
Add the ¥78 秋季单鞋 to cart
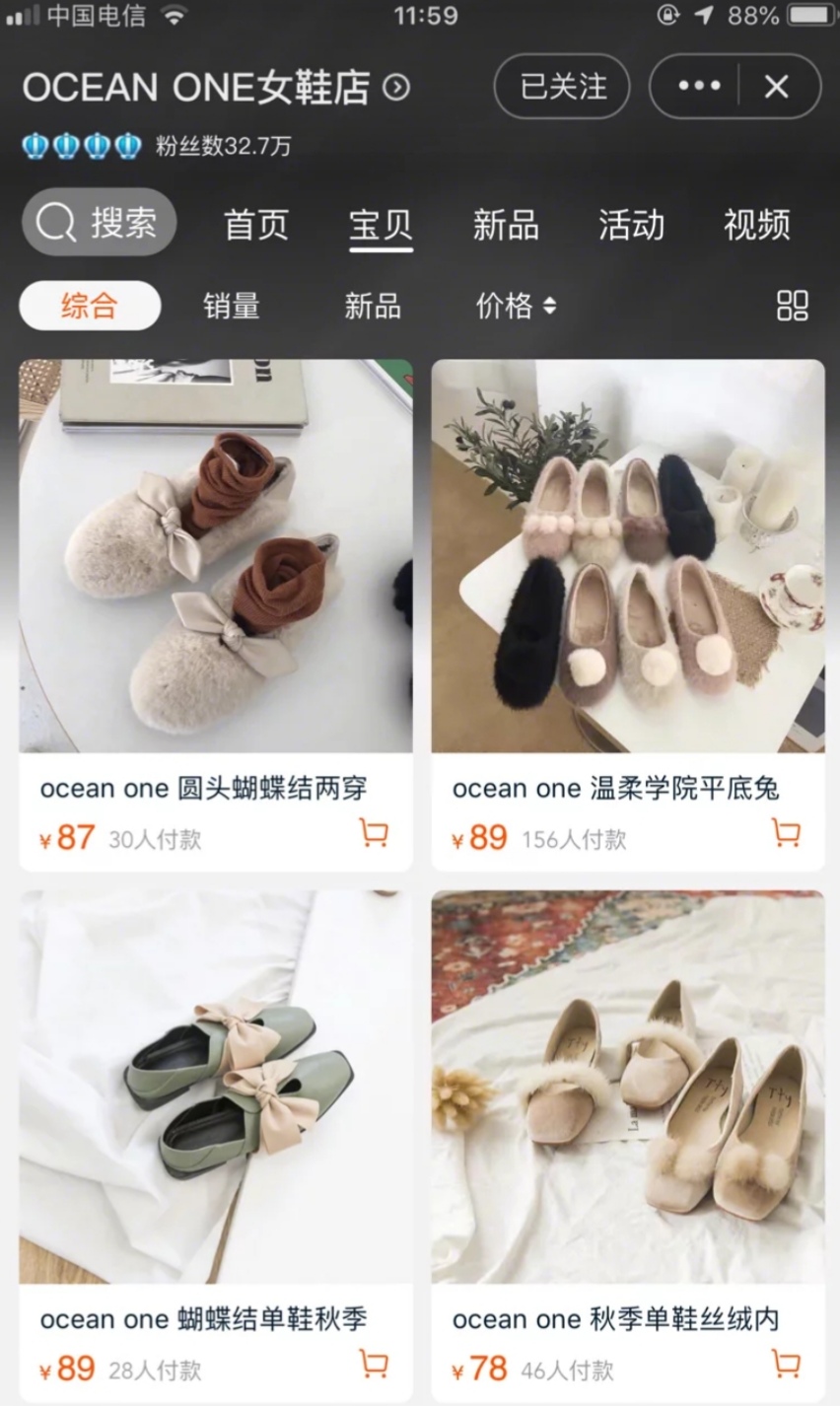786,1365
